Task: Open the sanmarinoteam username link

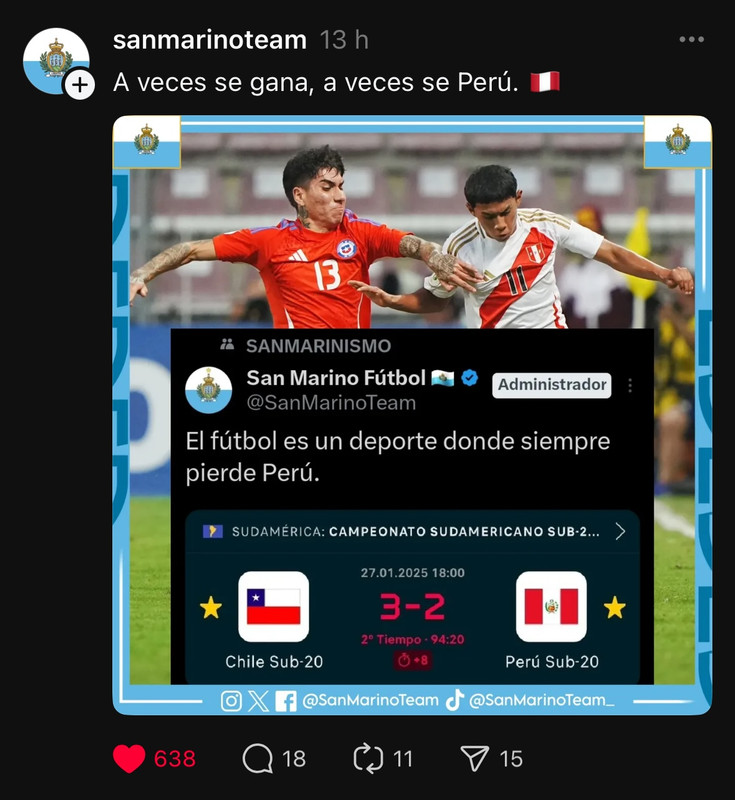Action: tap(209, 40)
